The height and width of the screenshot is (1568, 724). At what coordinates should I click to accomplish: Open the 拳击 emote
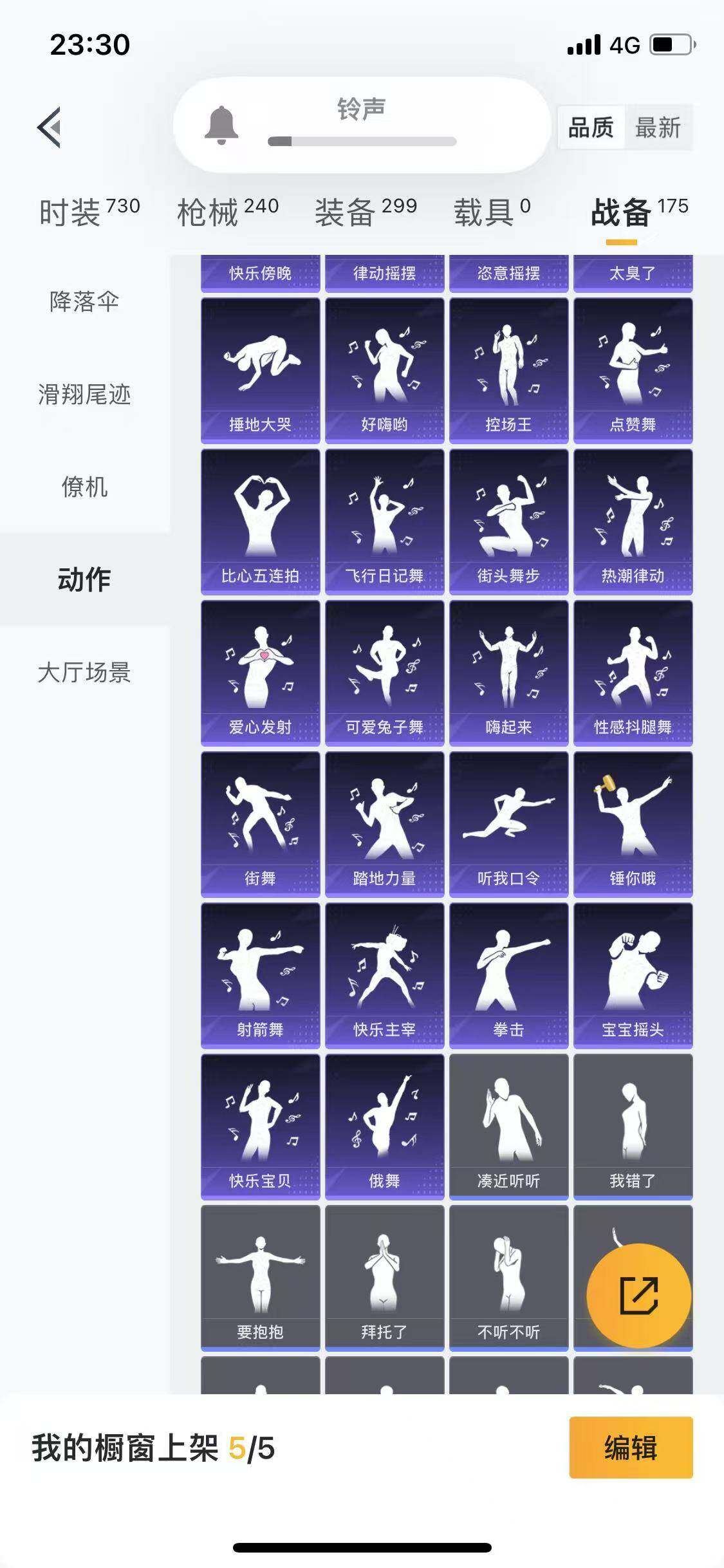(508, 975)
